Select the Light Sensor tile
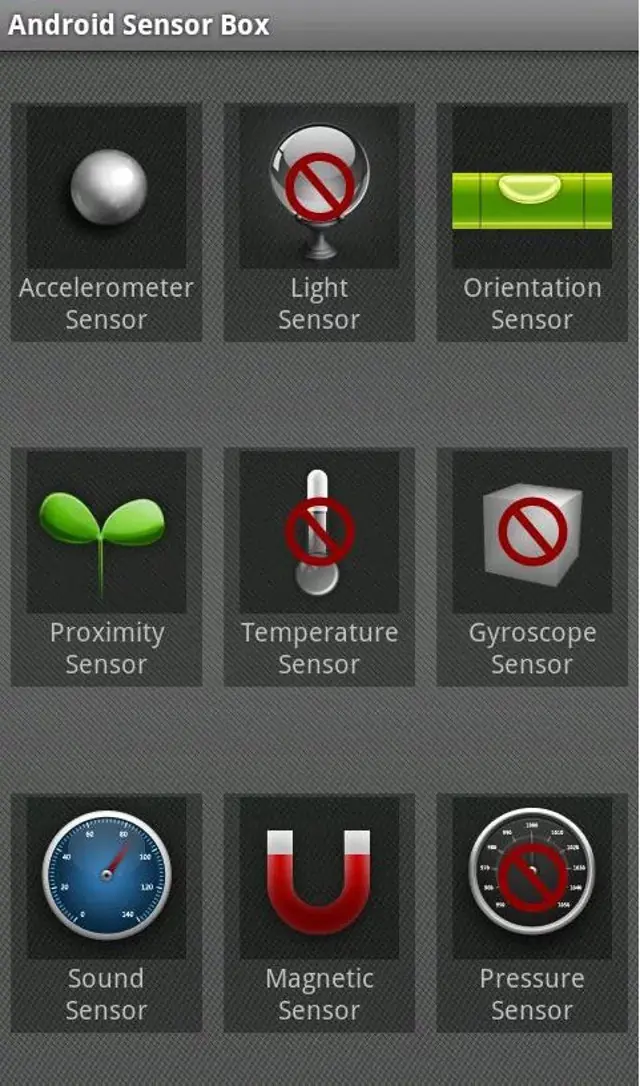Screen dimensions: 640x1086 click(x=319, y=222)
